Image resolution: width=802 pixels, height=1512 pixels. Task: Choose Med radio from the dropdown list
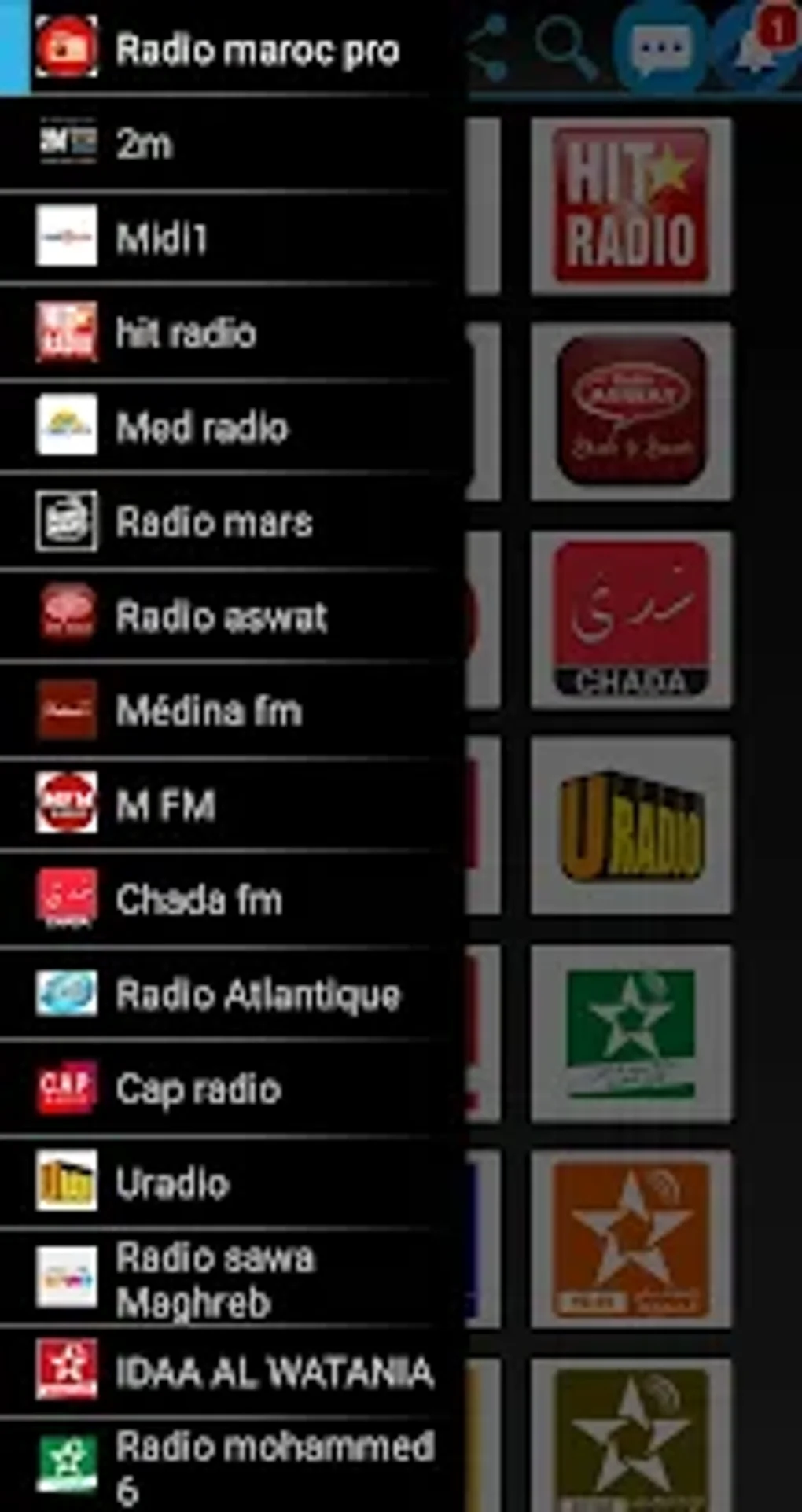[228, 427]
